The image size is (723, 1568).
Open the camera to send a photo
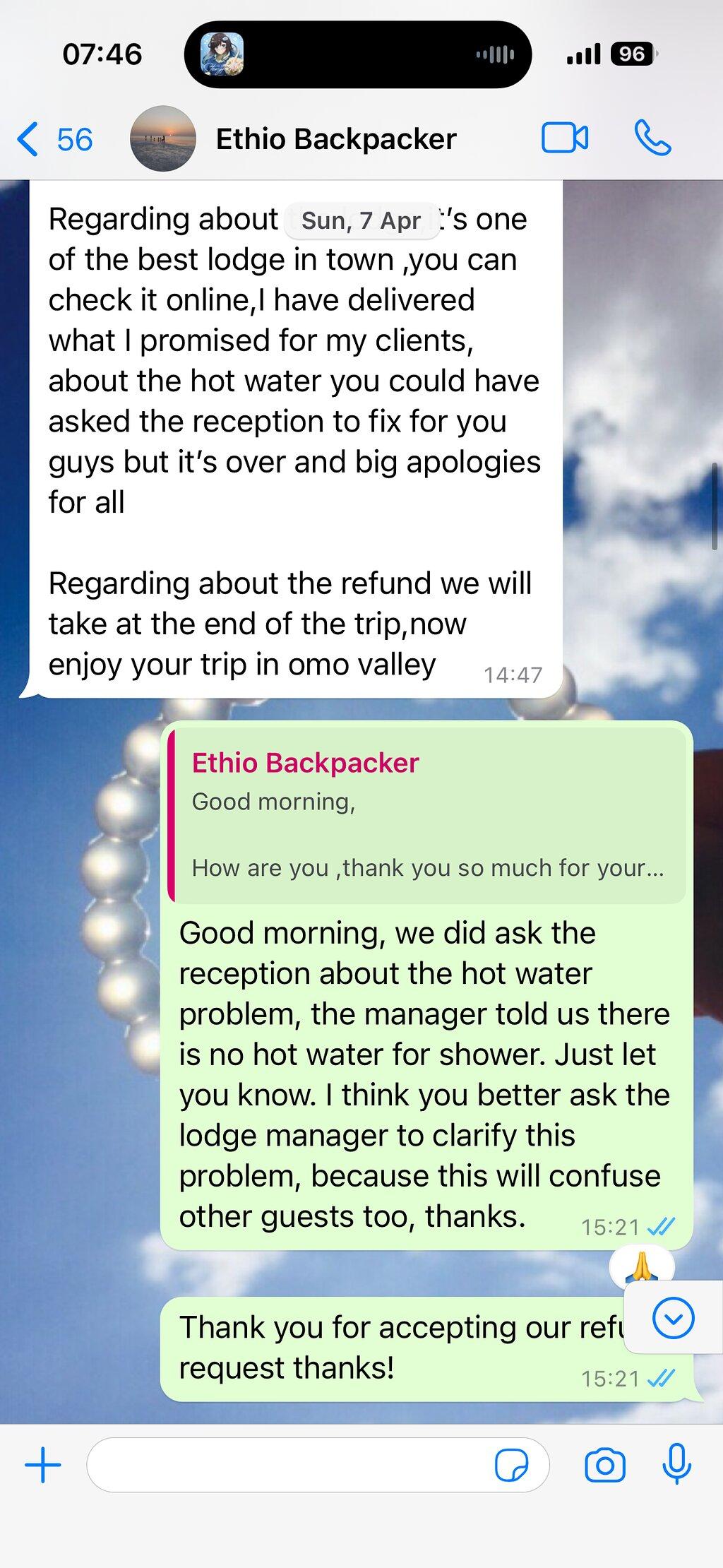click(x=605, y=1465)
